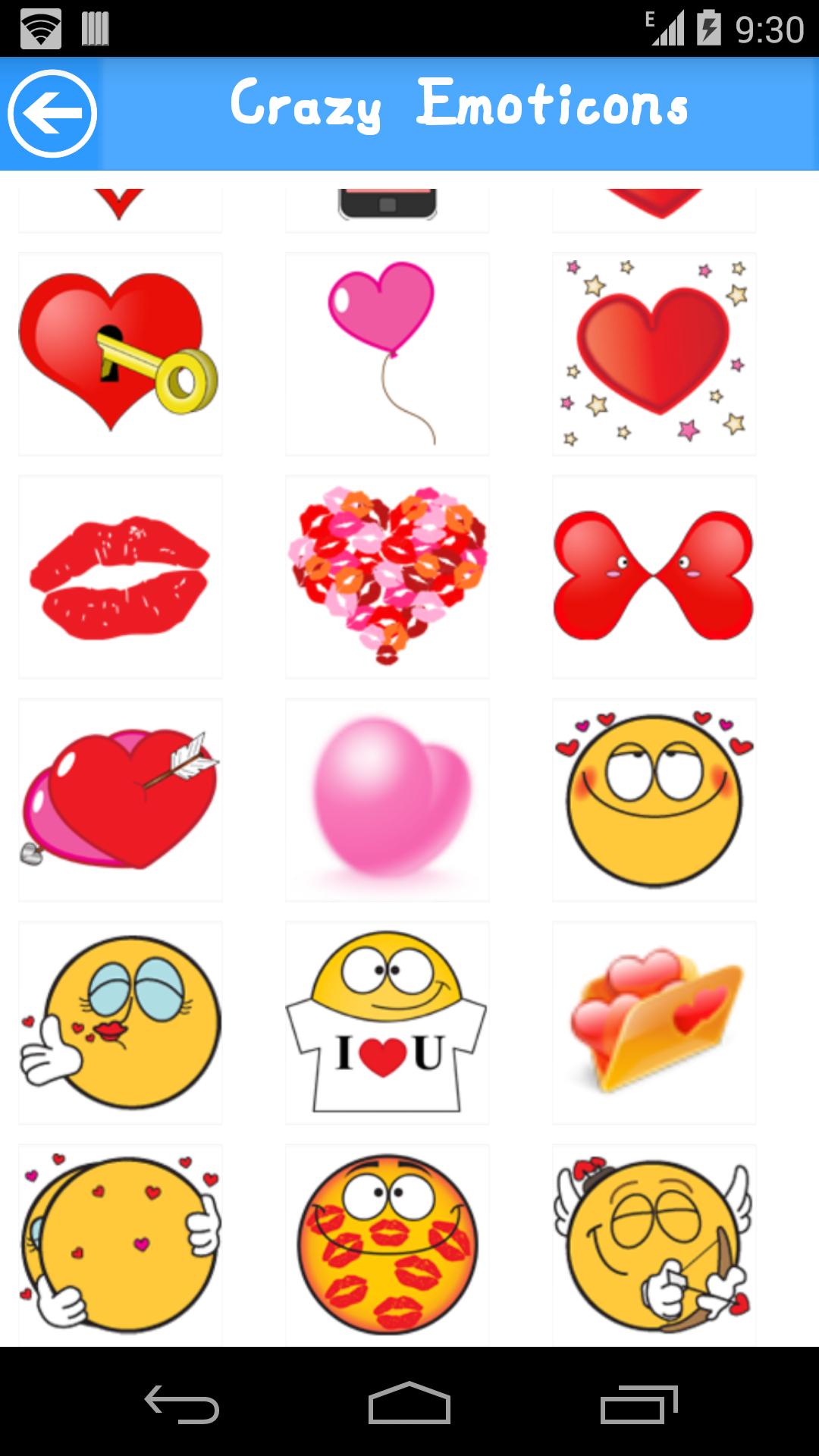Select the folder full of hearts emoticon
The height and width of the screenshot is (1456, 819).
[x=654, y=1024]
